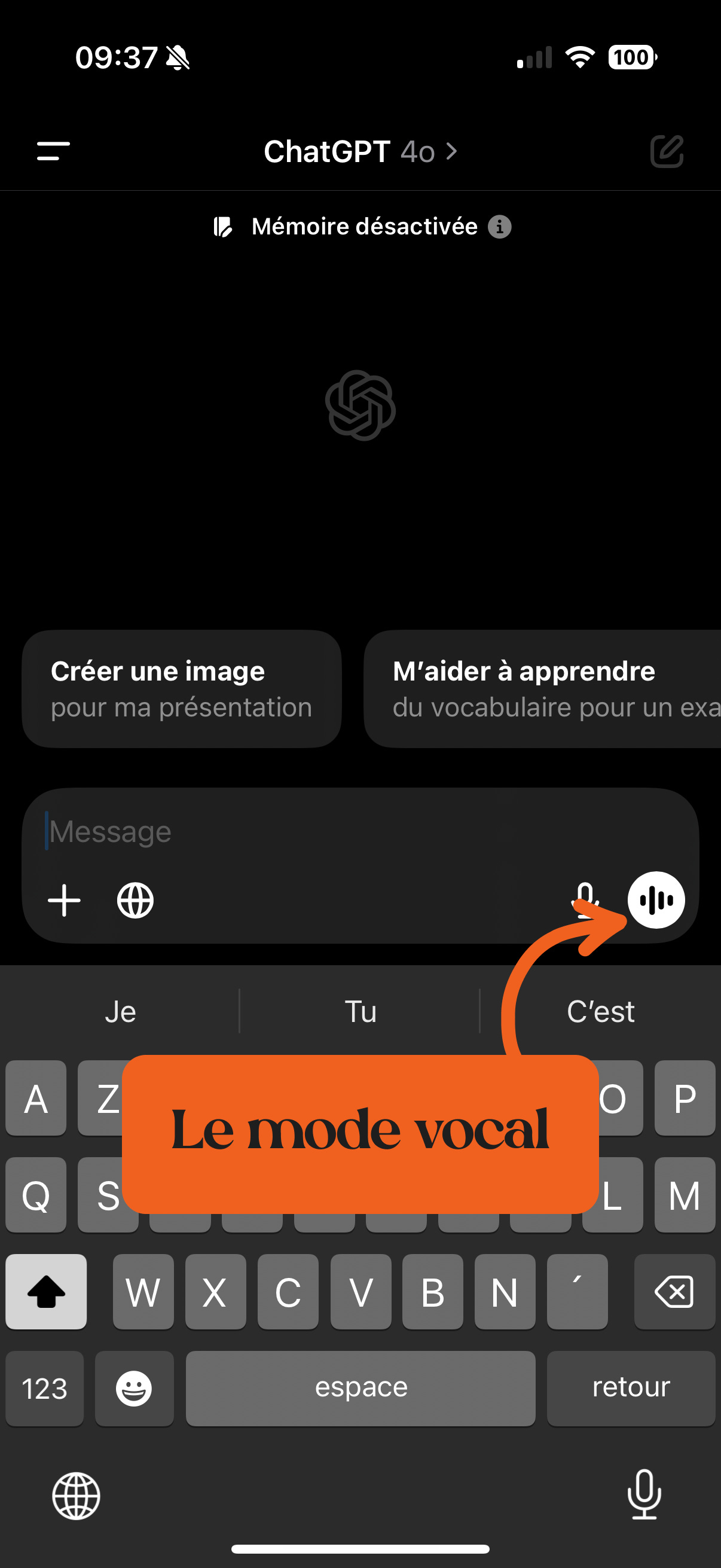The height and width of the screenshot is (1568, 721).
Task: Tap the keyboard backspace key
Action: tap(674, 1291)
